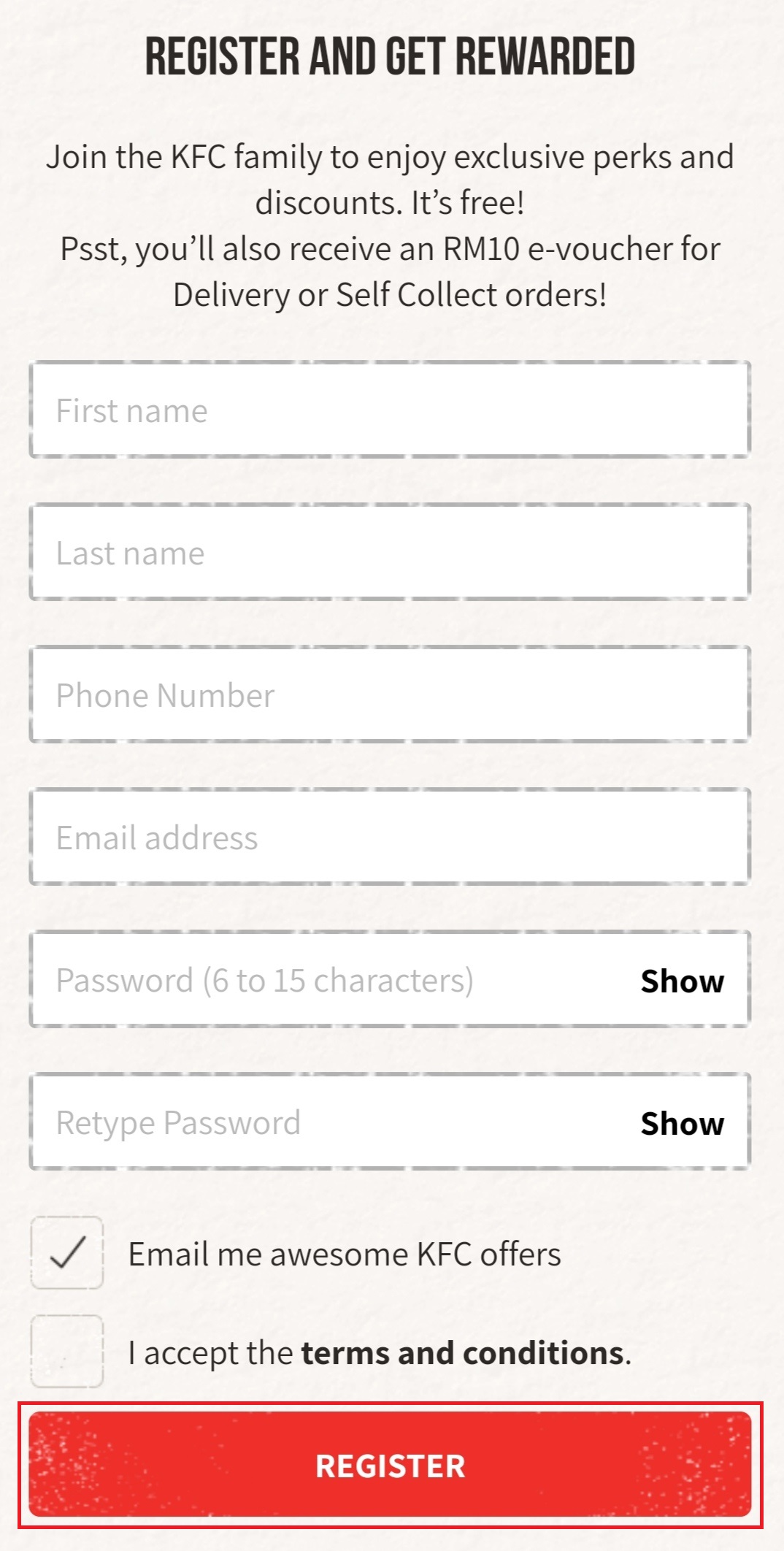
Task: Show the password text
Action: [682, 981]
